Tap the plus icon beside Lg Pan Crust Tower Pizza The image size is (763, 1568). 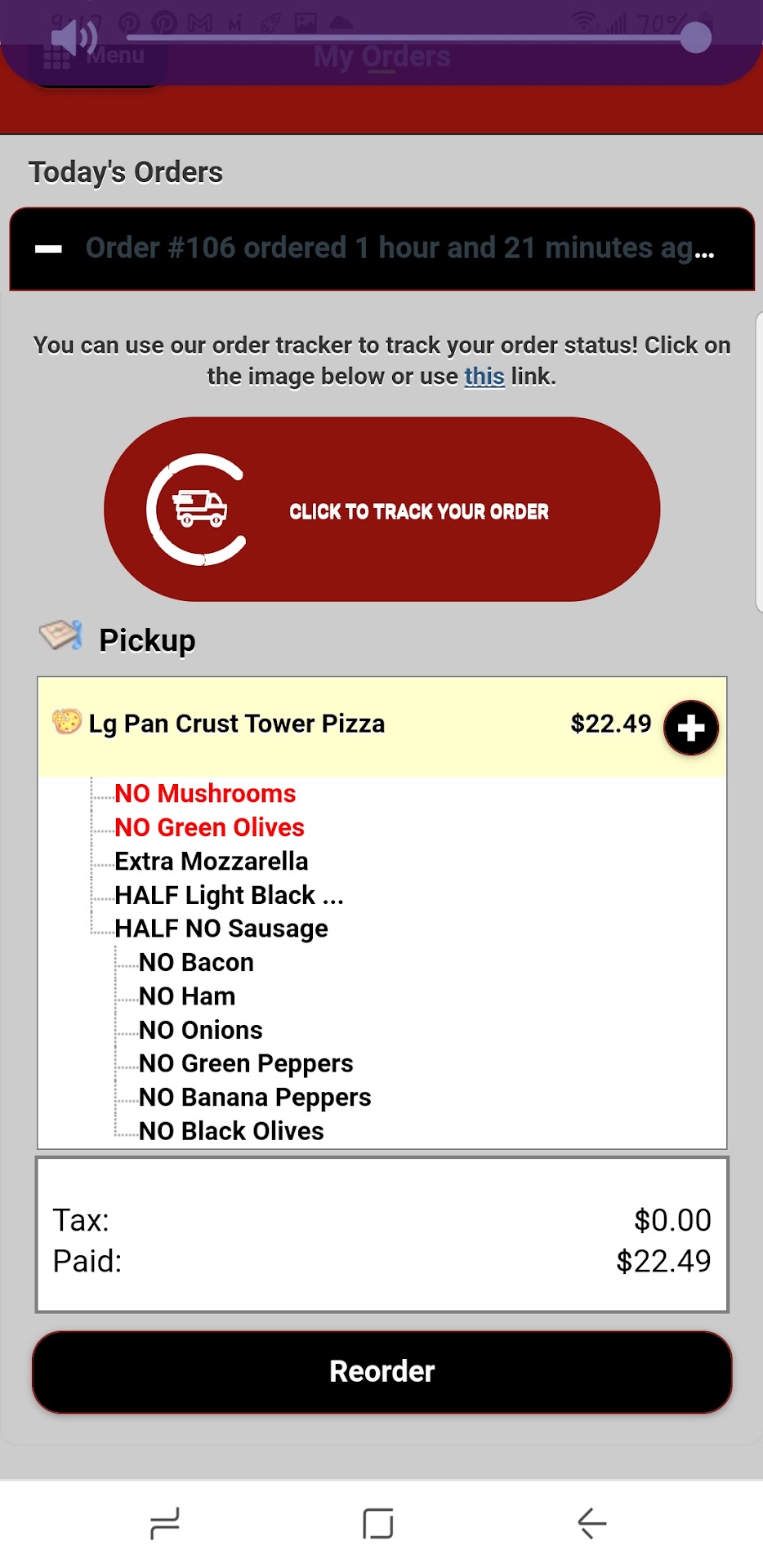[x=690, y=727]
